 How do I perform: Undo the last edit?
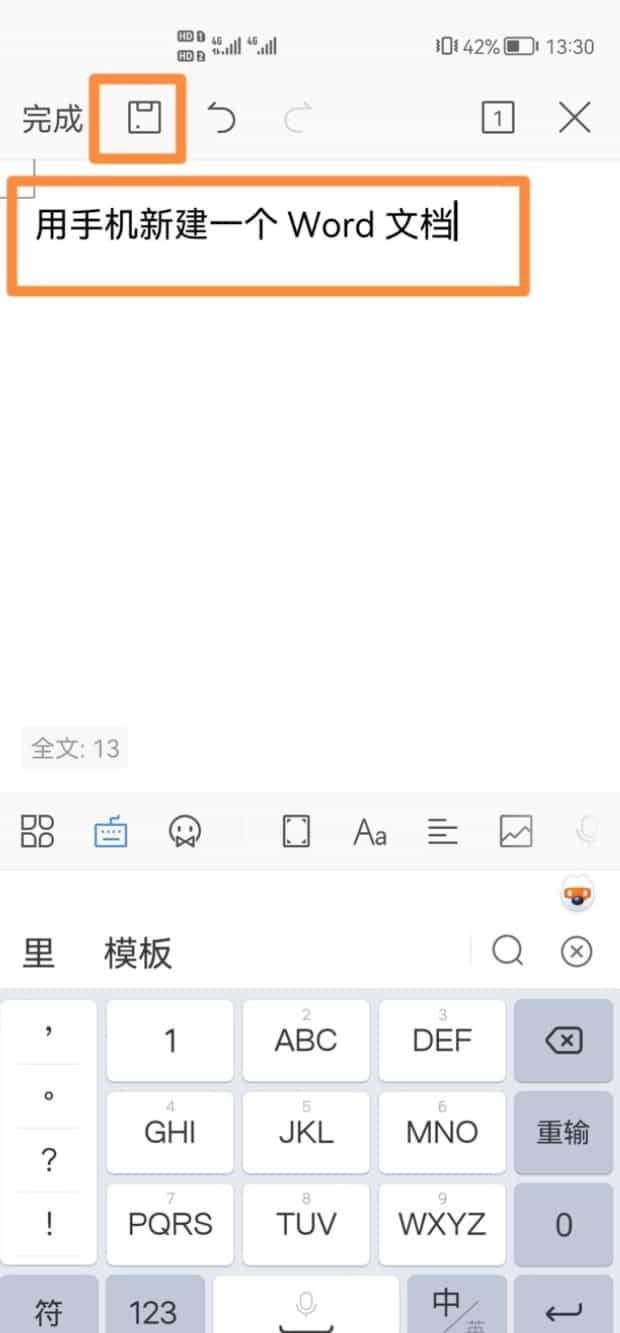click(x=221, y=119)
